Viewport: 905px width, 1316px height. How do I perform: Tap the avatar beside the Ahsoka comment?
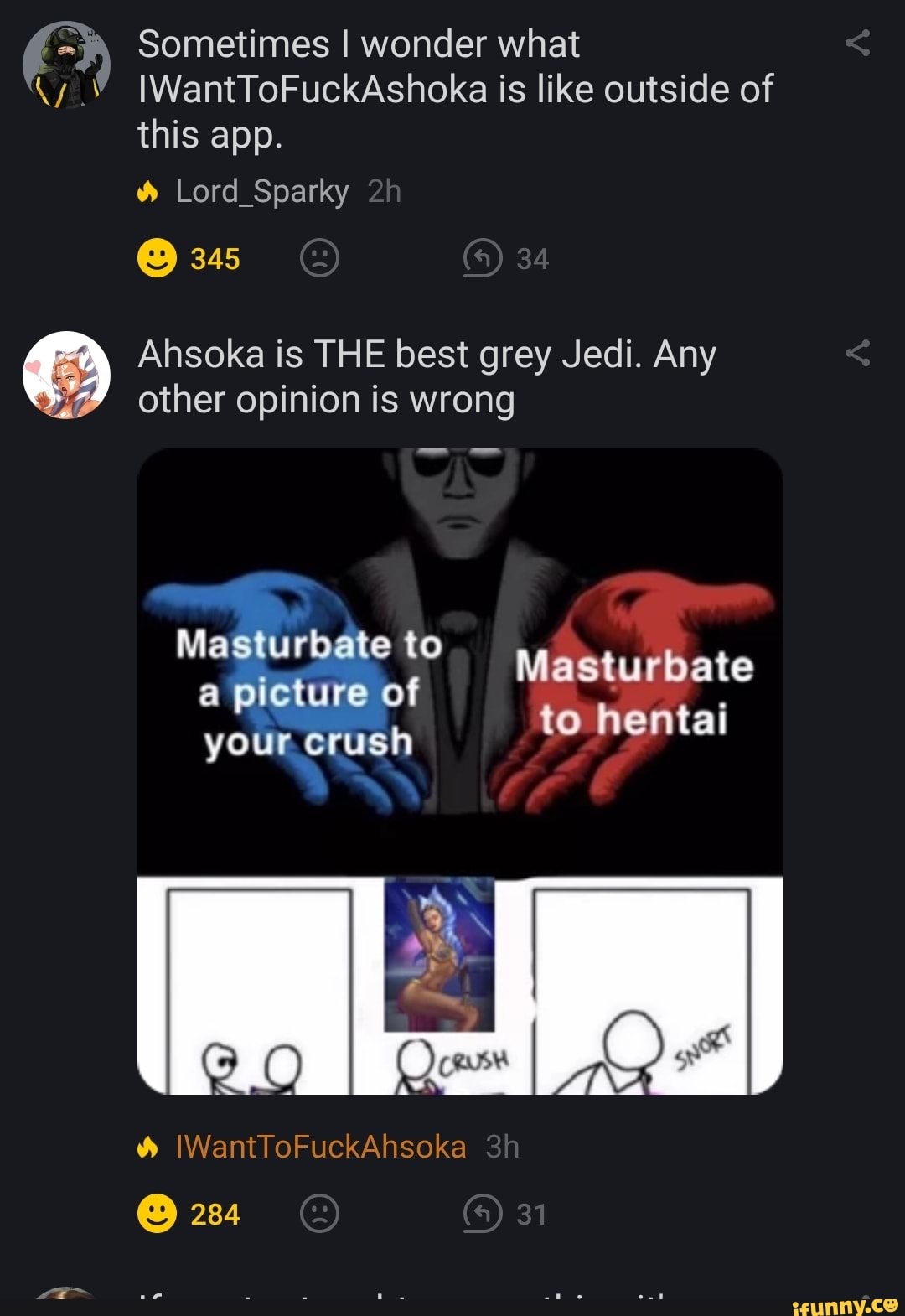pyautogui.click(x=66, y=375)
